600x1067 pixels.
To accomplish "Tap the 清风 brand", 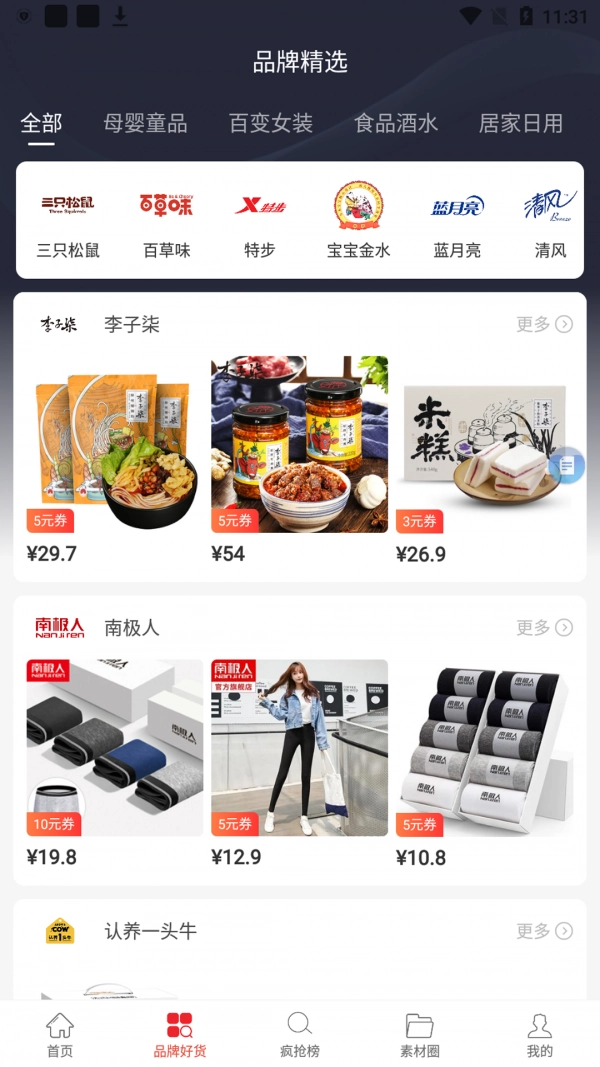I will pyautogui.click(x=550, y=221).
